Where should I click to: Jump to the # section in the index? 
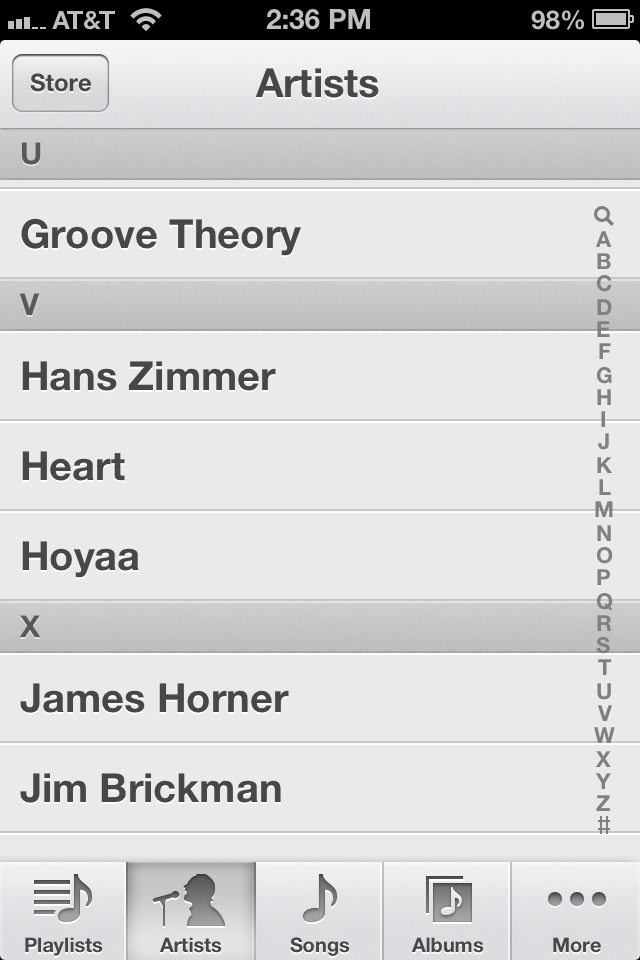[604, 825]
